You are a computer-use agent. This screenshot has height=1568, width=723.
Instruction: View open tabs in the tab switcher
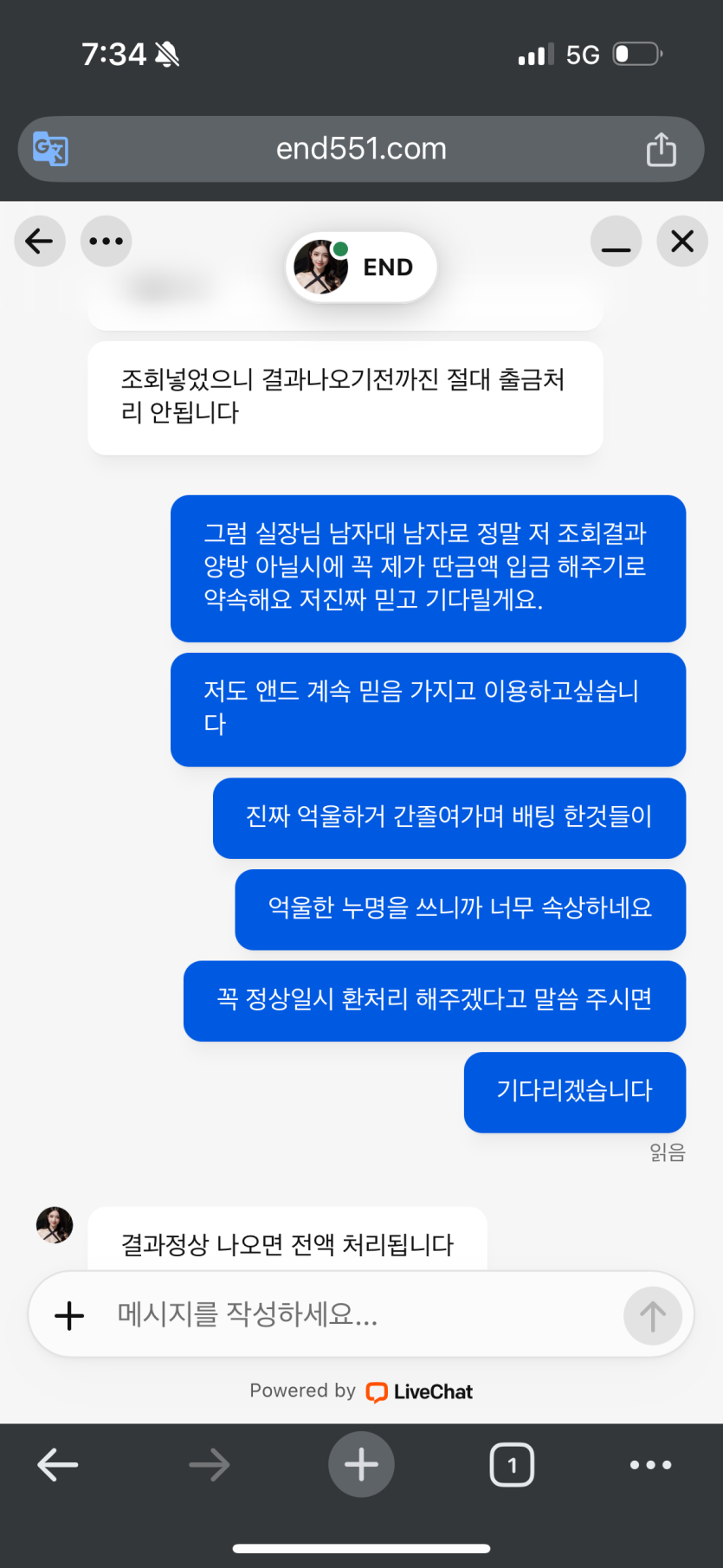512,1465
